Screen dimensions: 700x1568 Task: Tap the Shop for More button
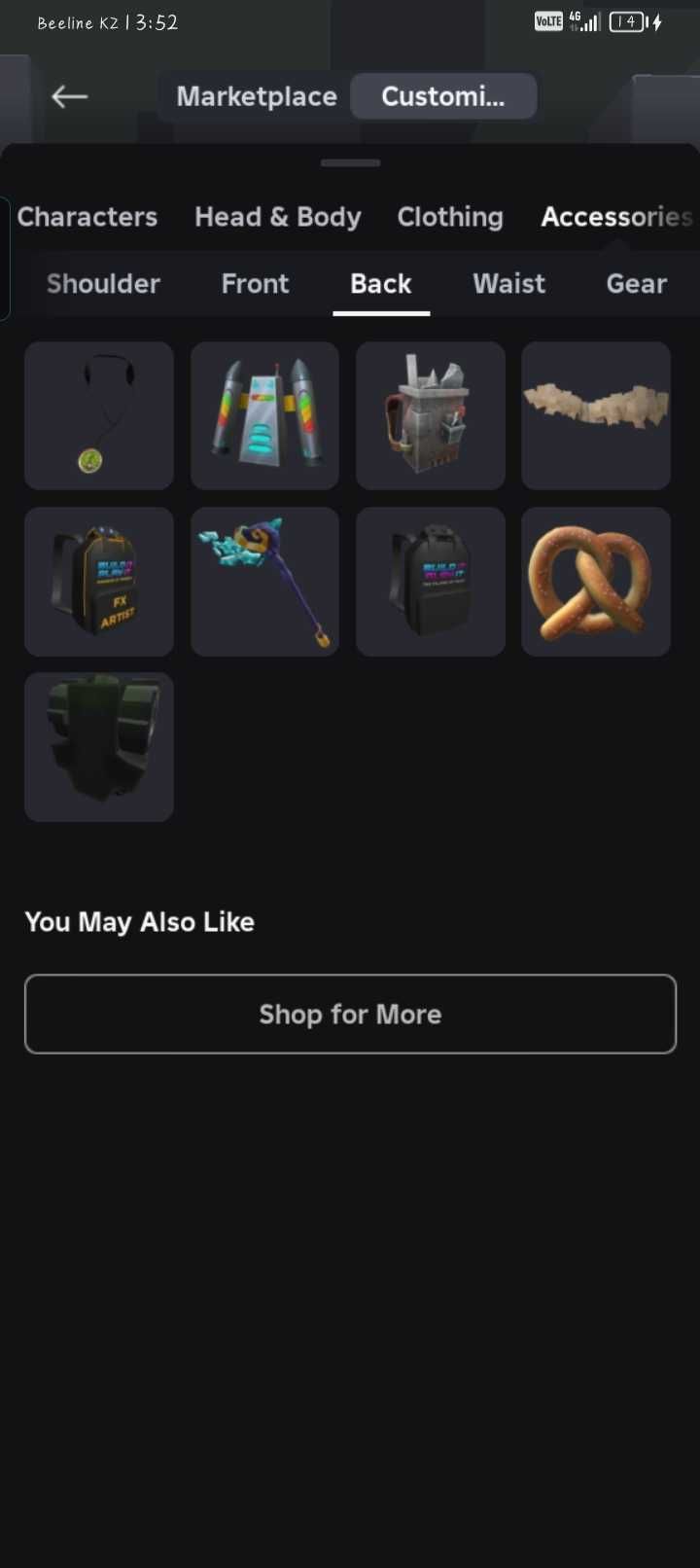click(350, 1014)
